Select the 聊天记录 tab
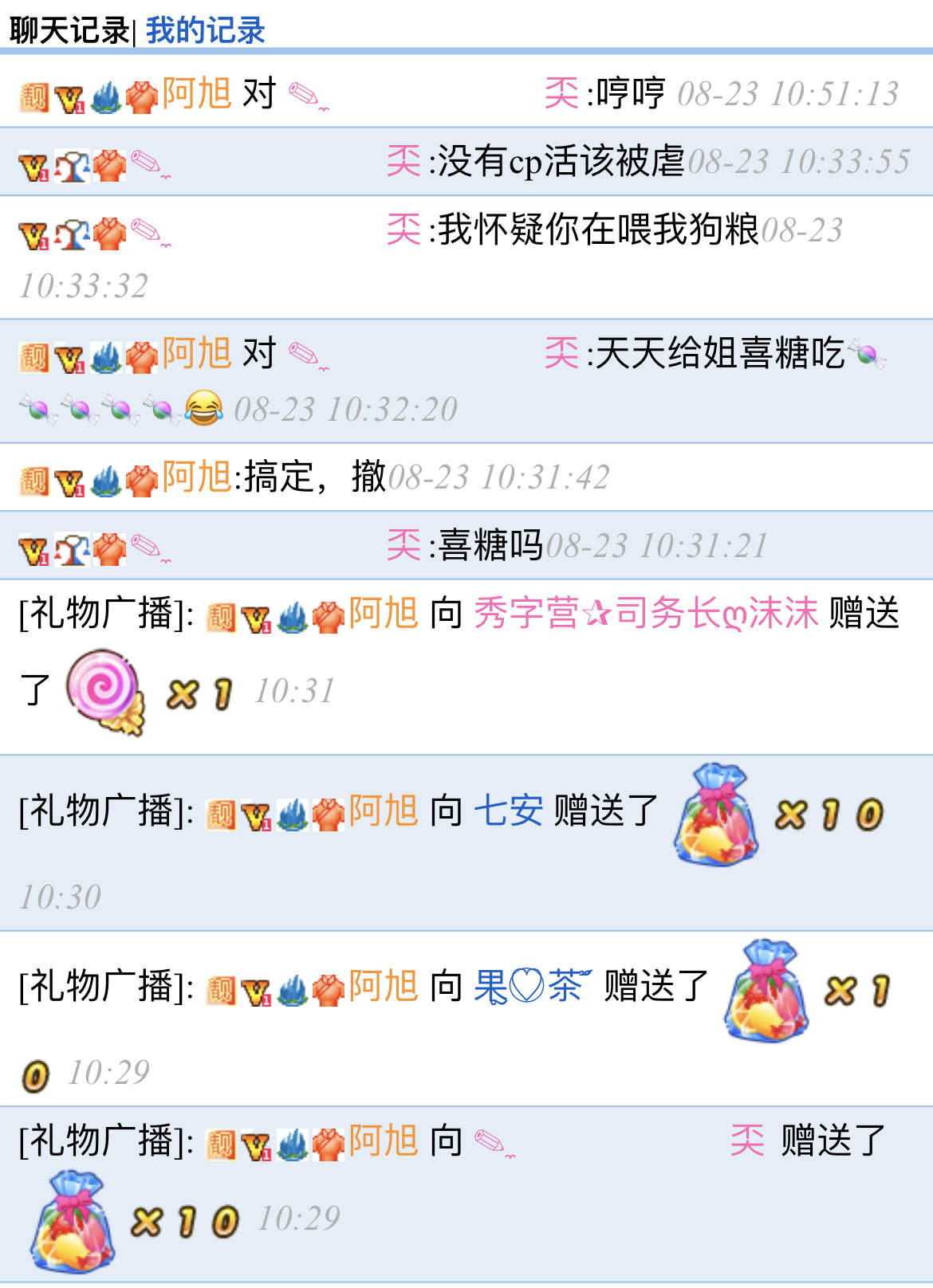The width and height of the screenshot is (933, 1288). tap(69, 30)
